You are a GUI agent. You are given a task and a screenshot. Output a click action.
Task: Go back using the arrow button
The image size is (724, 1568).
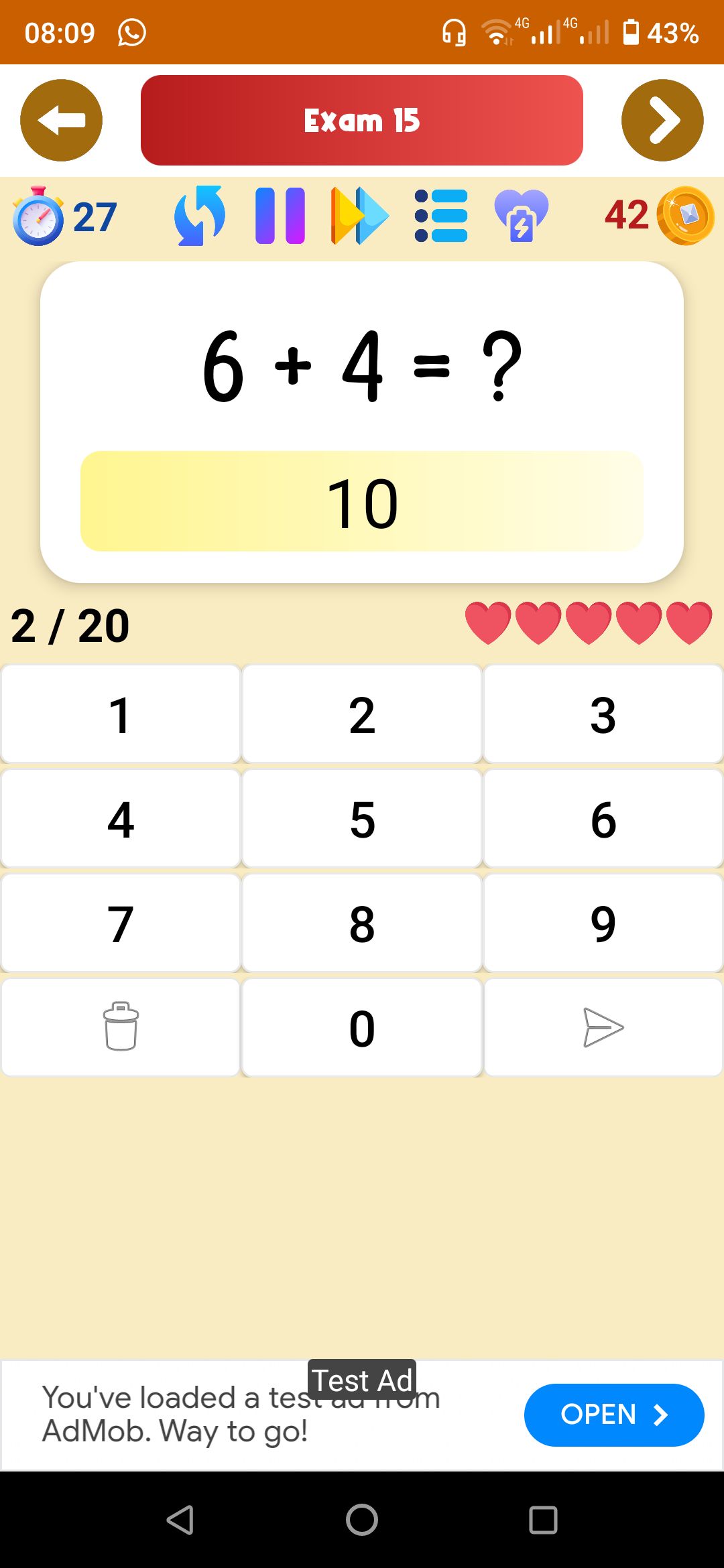[x=61, y=121]
